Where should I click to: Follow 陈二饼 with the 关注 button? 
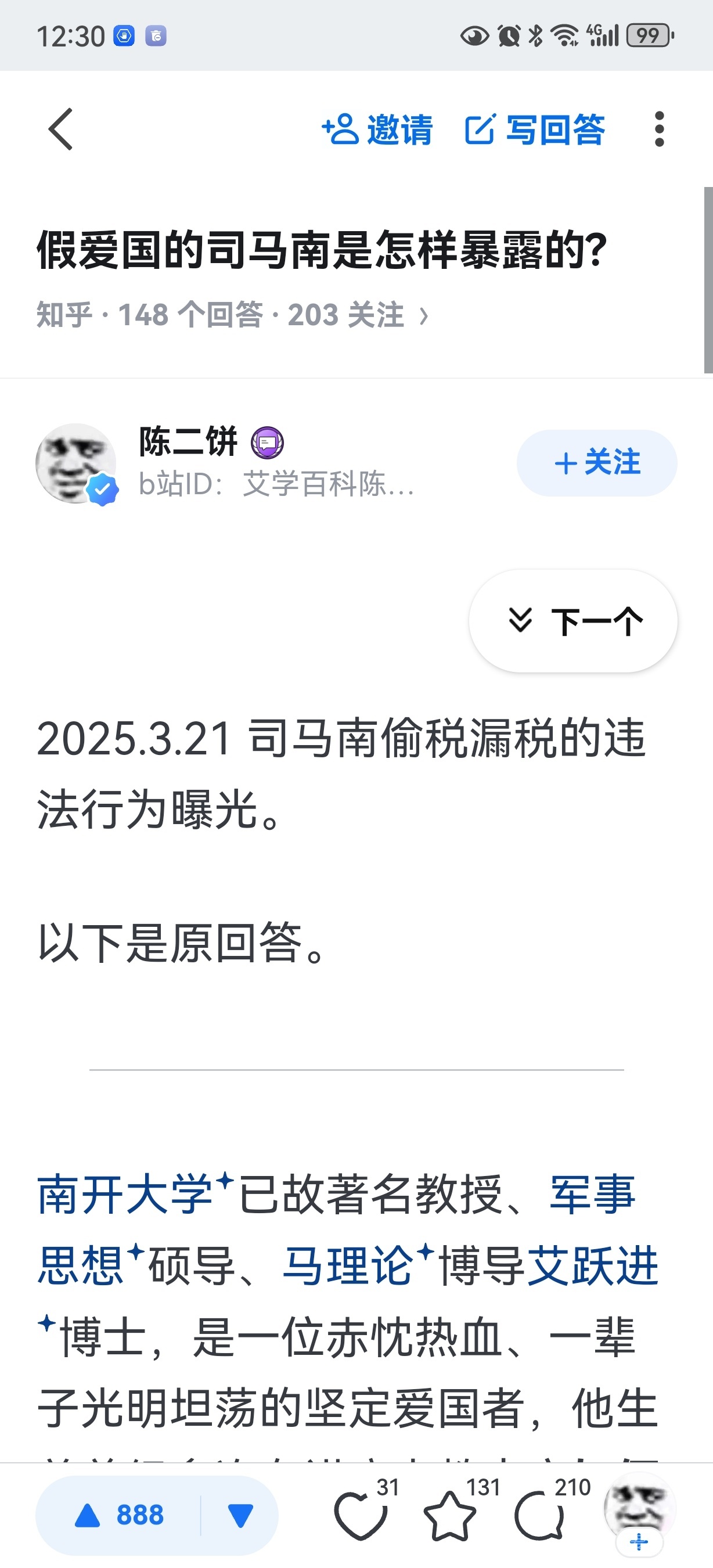pos(596,463)
